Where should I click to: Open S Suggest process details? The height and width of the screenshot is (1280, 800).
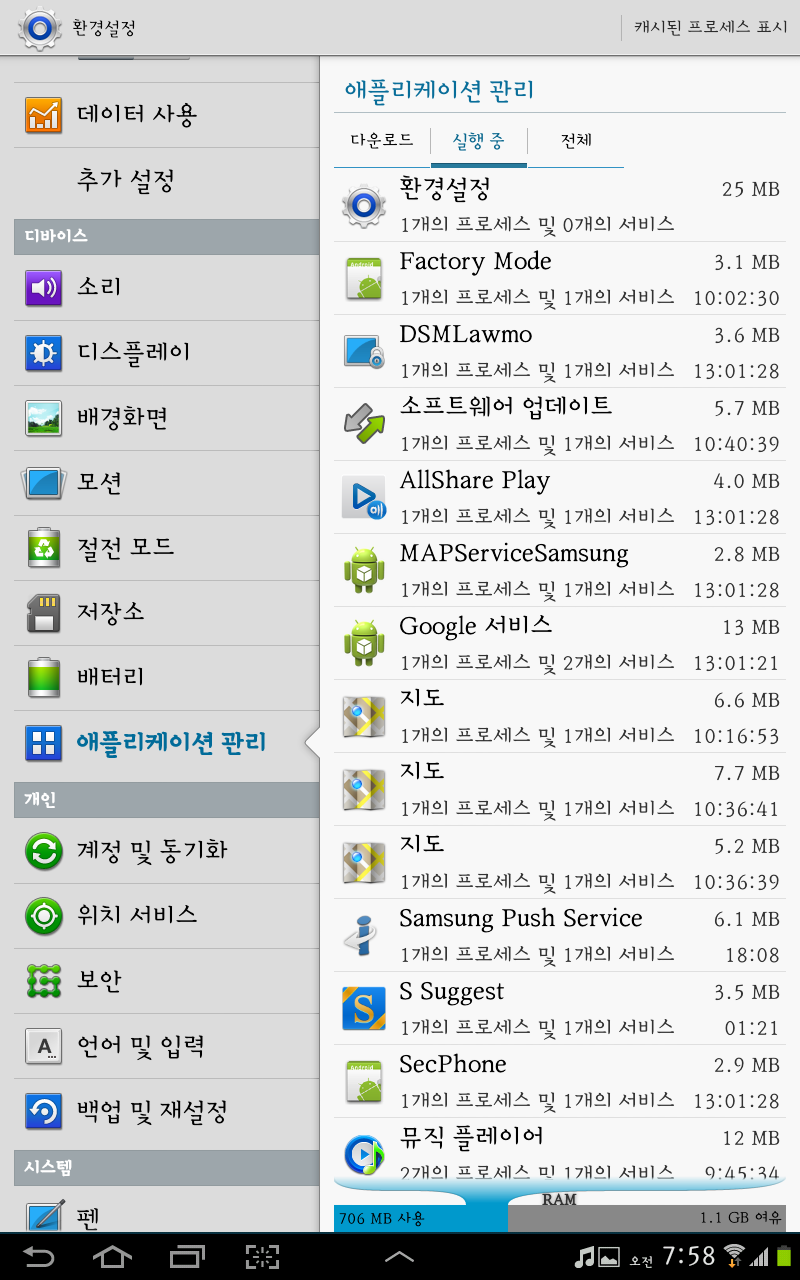pyautogui.click(x=560, y=1008)
